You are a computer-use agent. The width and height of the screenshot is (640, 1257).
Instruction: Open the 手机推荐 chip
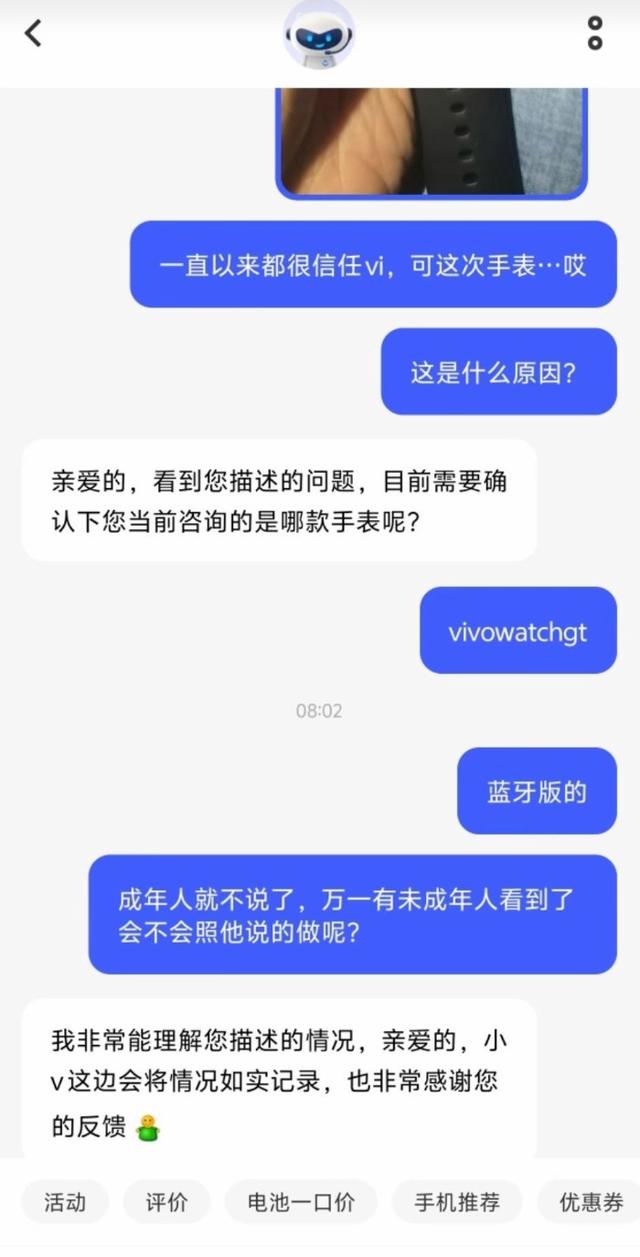[457, 1202]
